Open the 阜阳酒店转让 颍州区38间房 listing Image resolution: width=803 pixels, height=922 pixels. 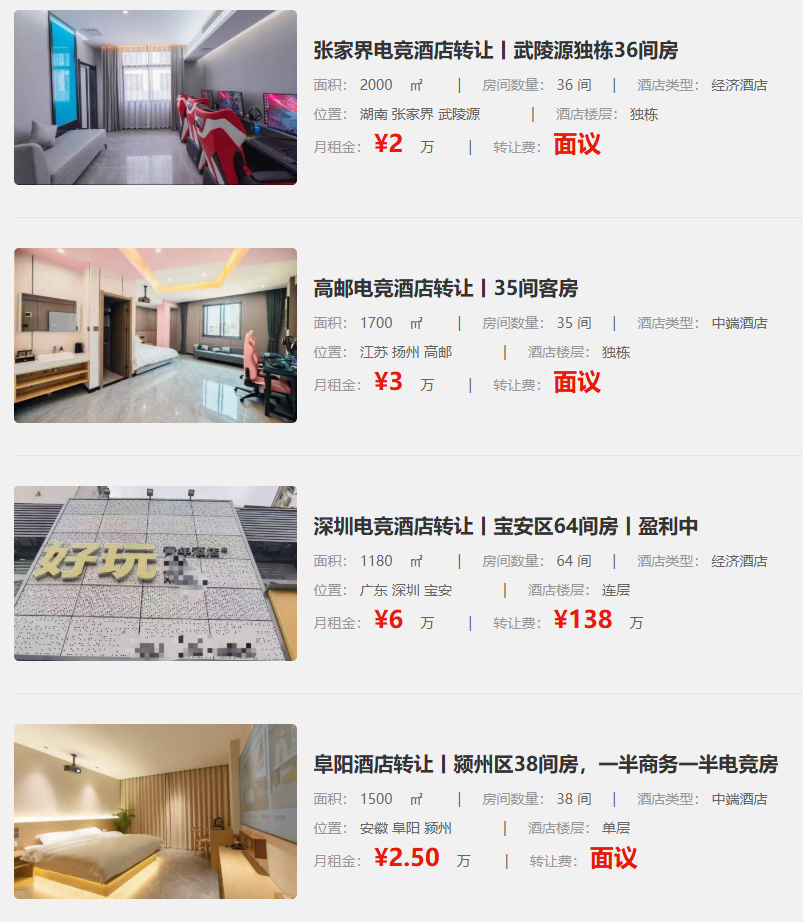tap(545, 765)
